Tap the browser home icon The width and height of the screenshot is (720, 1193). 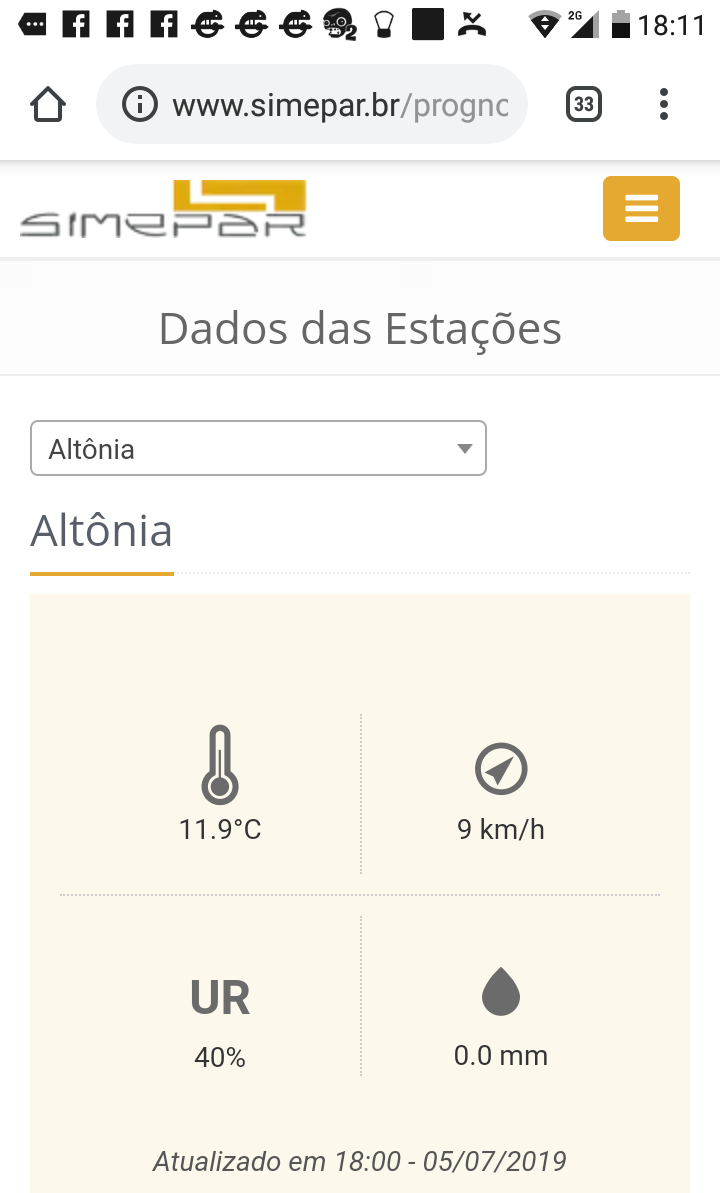coord(48,104)
